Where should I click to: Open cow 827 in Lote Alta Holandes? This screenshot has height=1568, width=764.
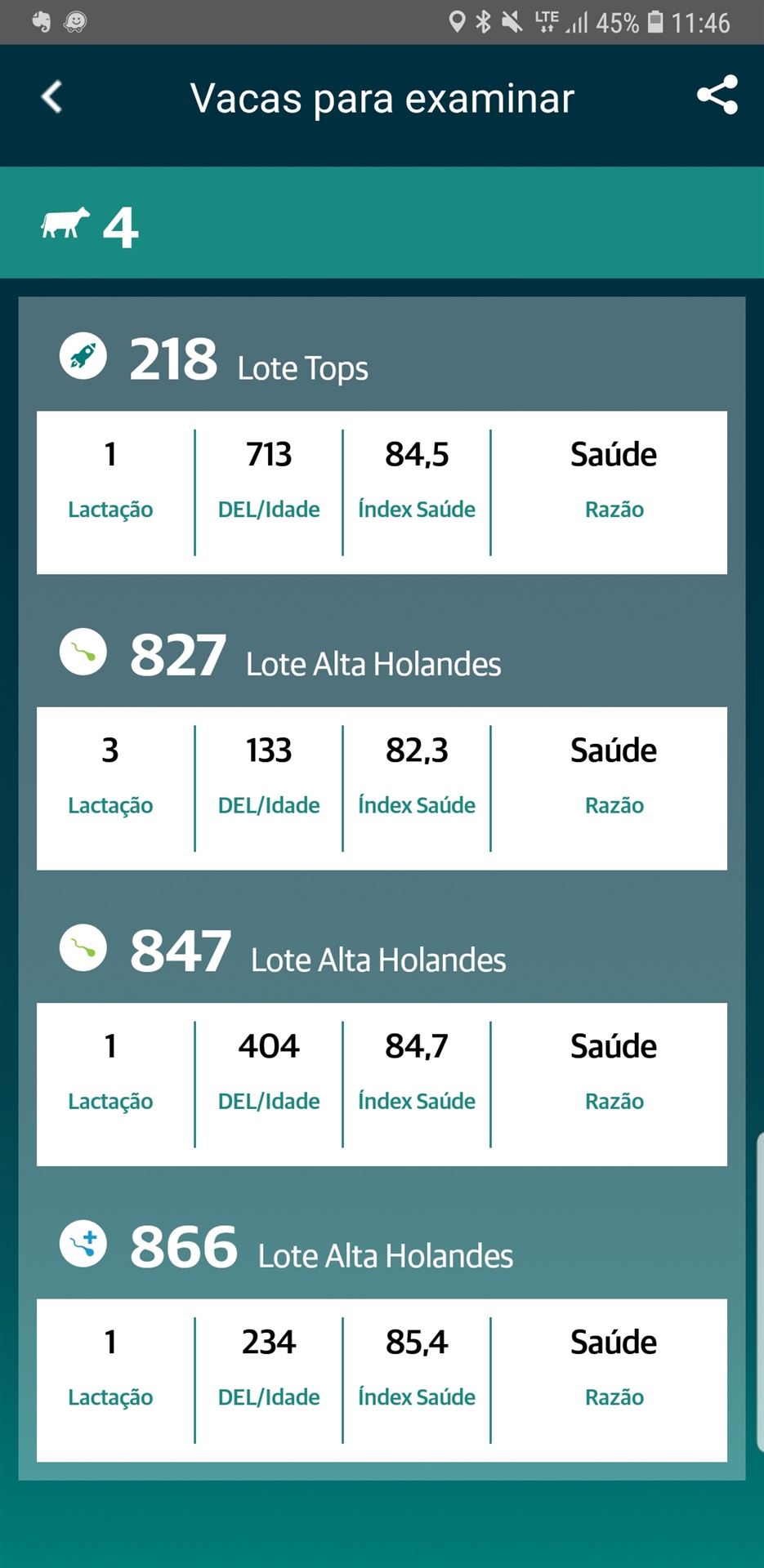[178, 656]
